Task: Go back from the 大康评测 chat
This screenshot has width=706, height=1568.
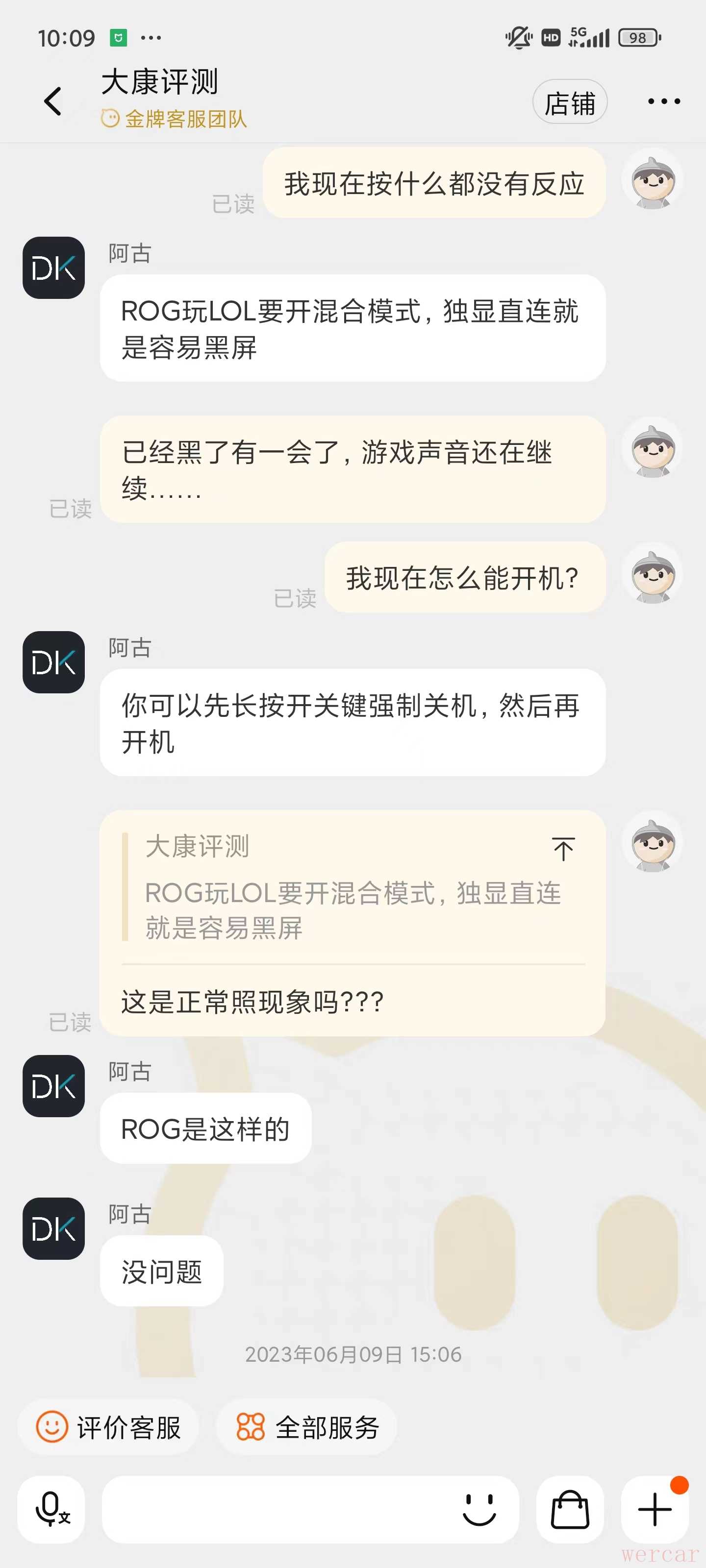Action: (x=53, y=101)
